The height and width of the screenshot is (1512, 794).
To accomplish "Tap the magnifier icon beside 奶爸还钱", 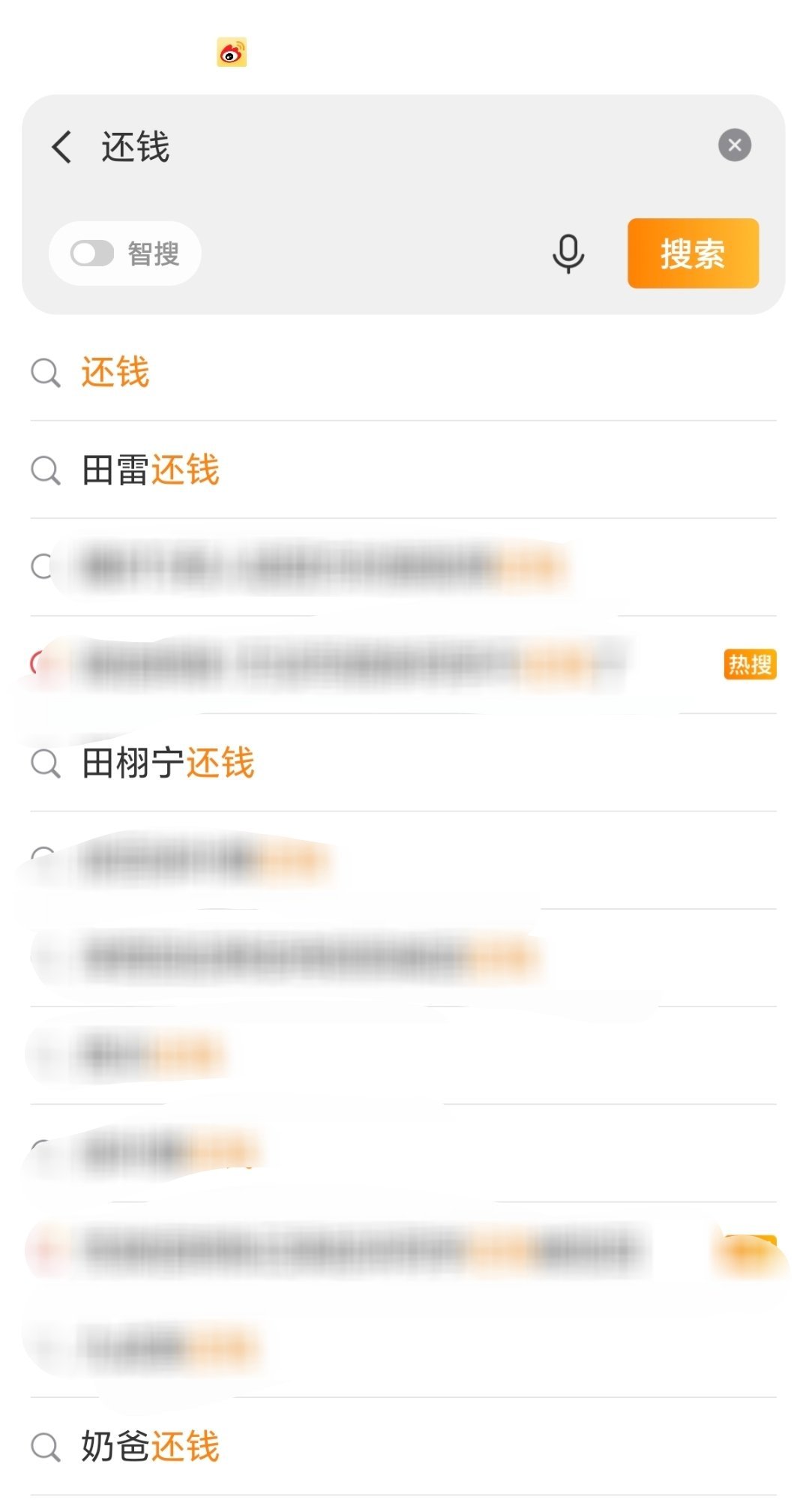I will click(46, 1447).
